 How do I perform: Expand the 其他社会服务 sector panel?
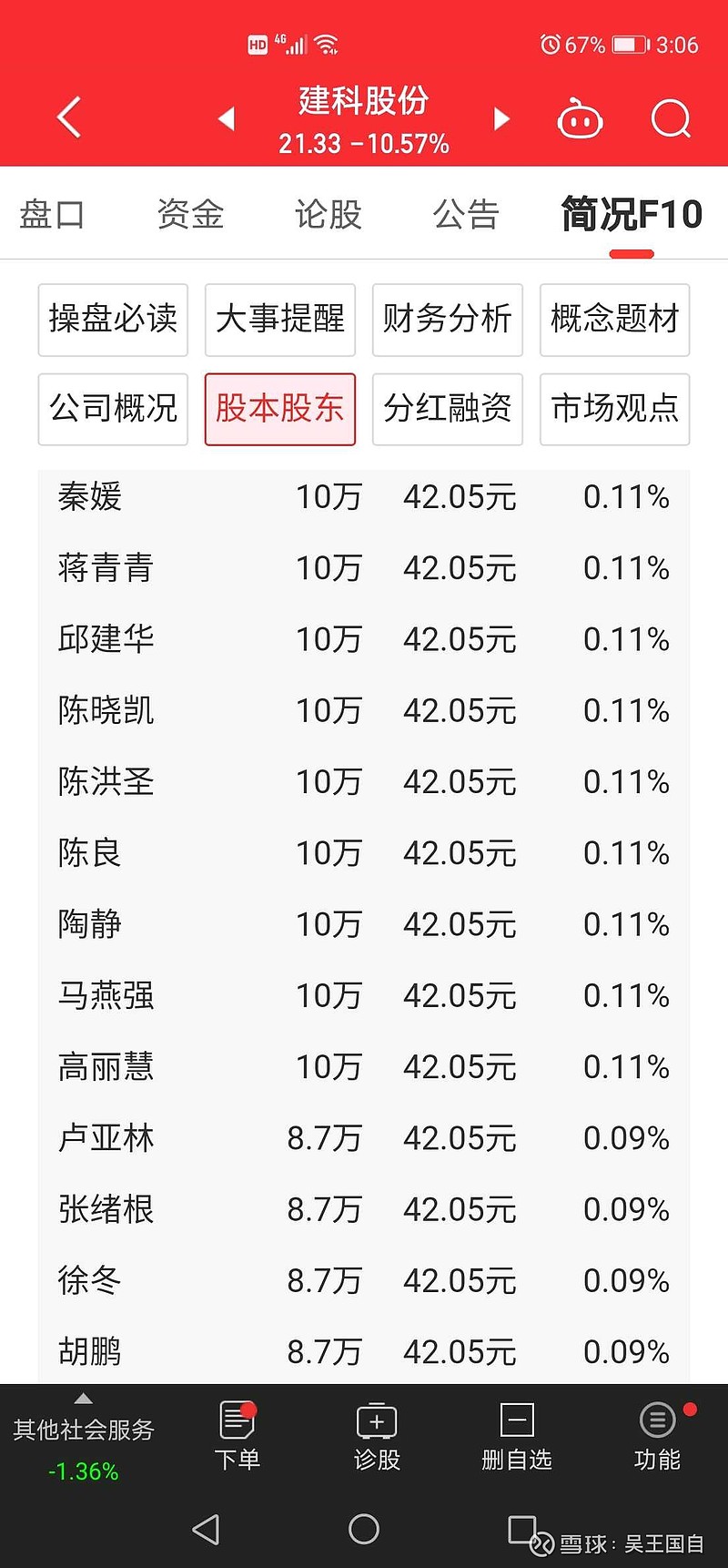pyautogui.click(x=84, y=1439)
